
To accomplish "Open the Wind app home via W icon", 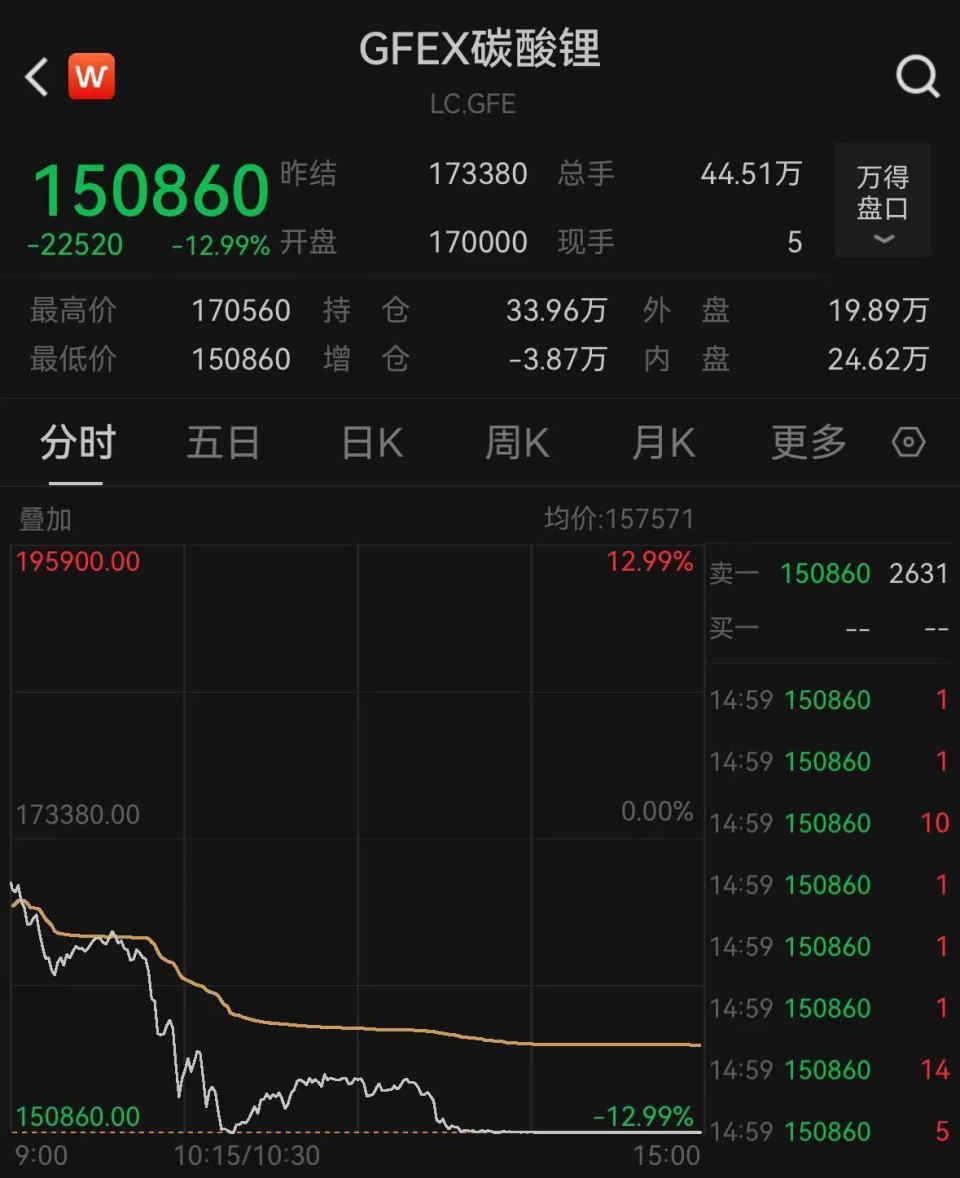I will (91, 75).
